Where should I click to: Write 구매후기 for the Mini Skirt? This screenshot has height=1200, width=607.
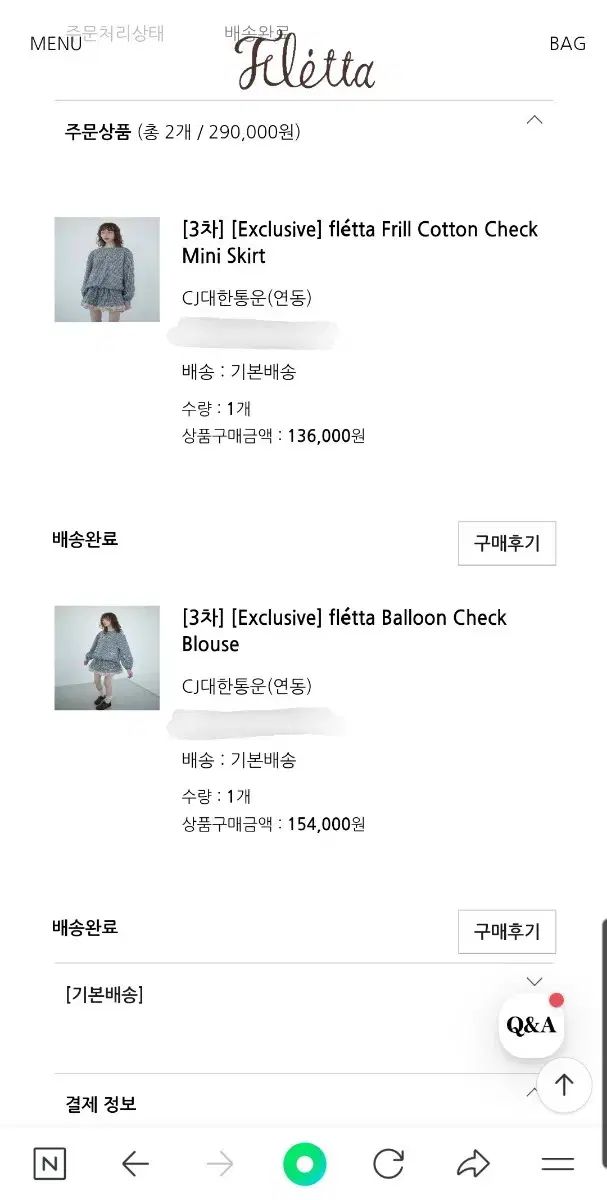(506, 543)
